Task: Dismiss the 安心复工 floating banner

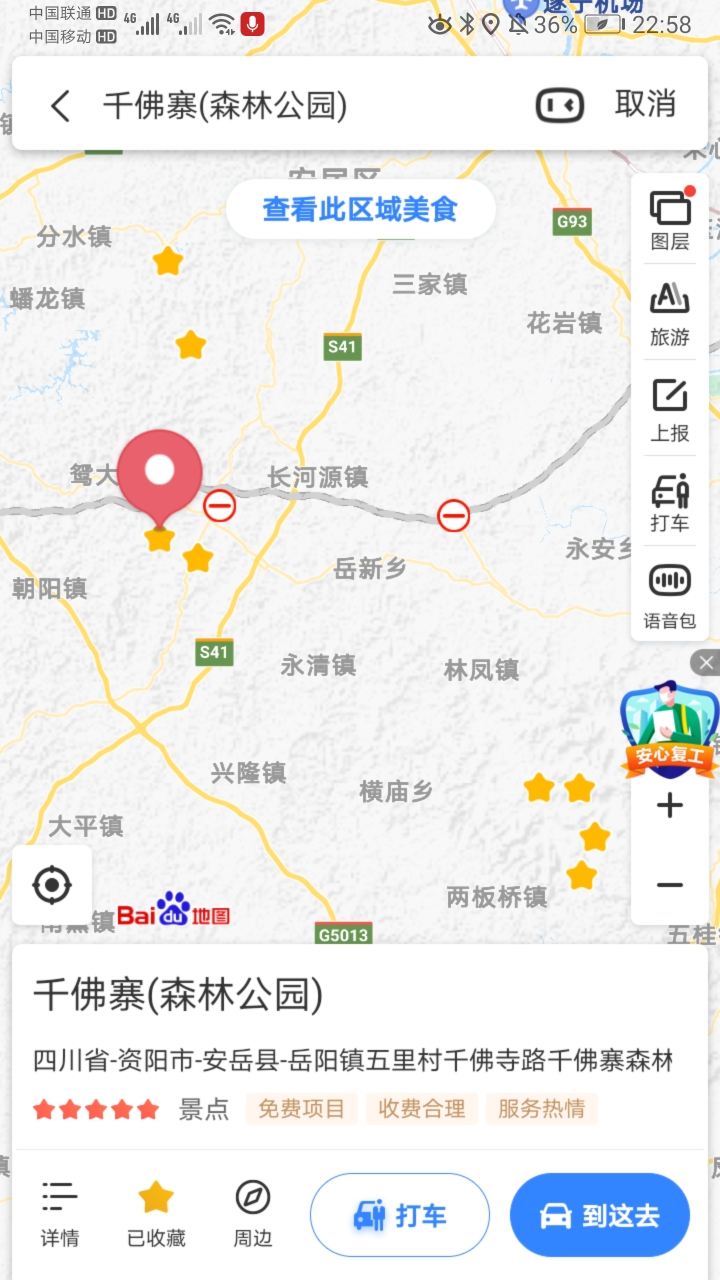Action: tap(706, 662)
